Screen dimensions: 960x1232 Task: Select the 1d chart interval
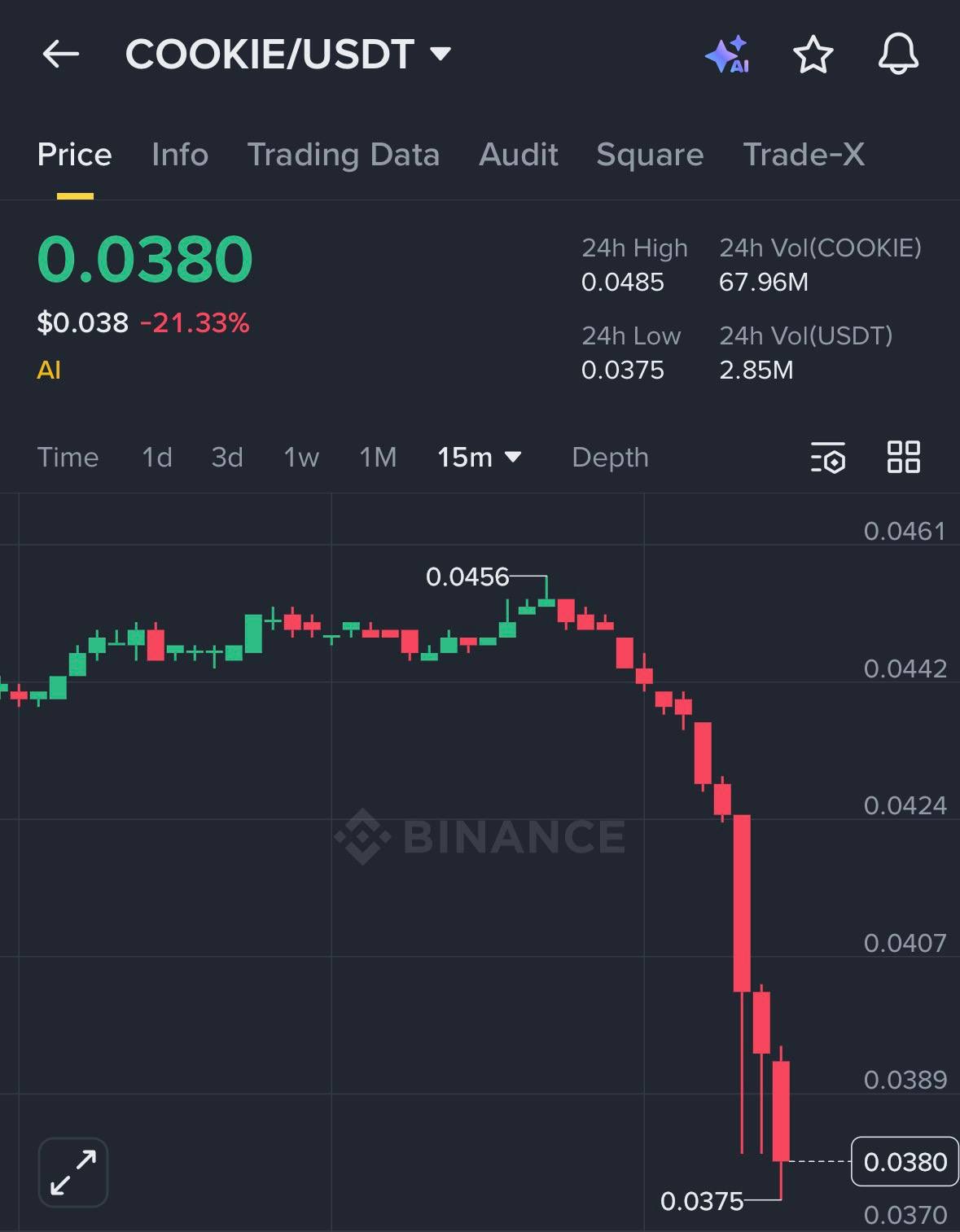[157, 458]
